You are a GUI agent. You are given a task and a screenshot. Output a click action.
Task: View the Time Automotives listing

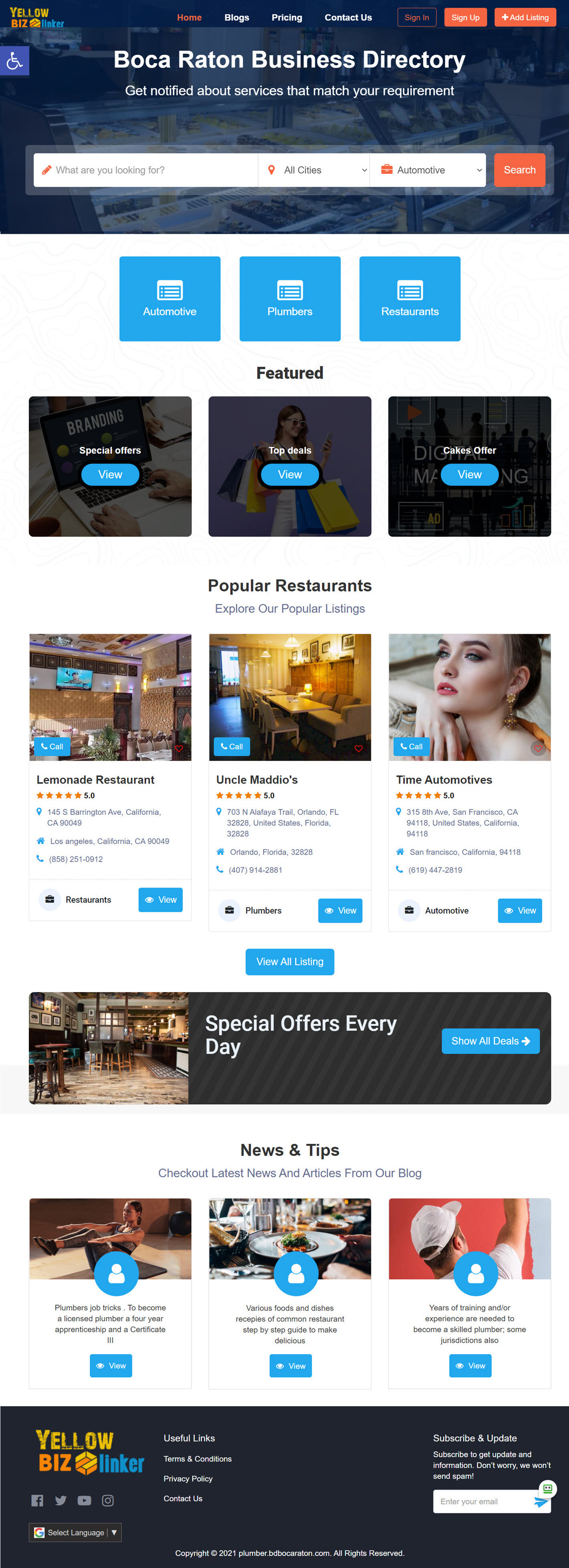(520, 911)
